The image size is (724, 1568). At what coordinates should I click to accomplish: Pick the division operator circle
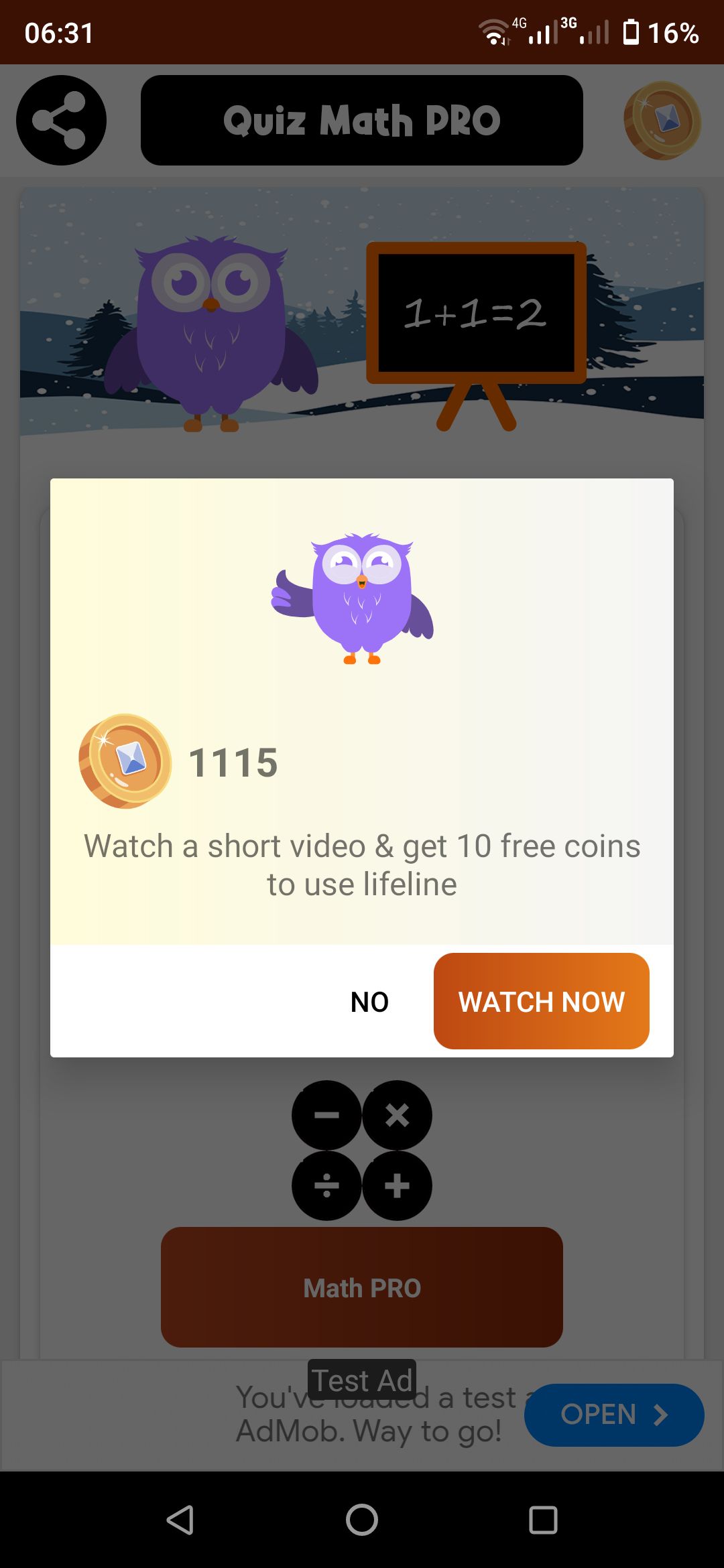[326, 1186]
